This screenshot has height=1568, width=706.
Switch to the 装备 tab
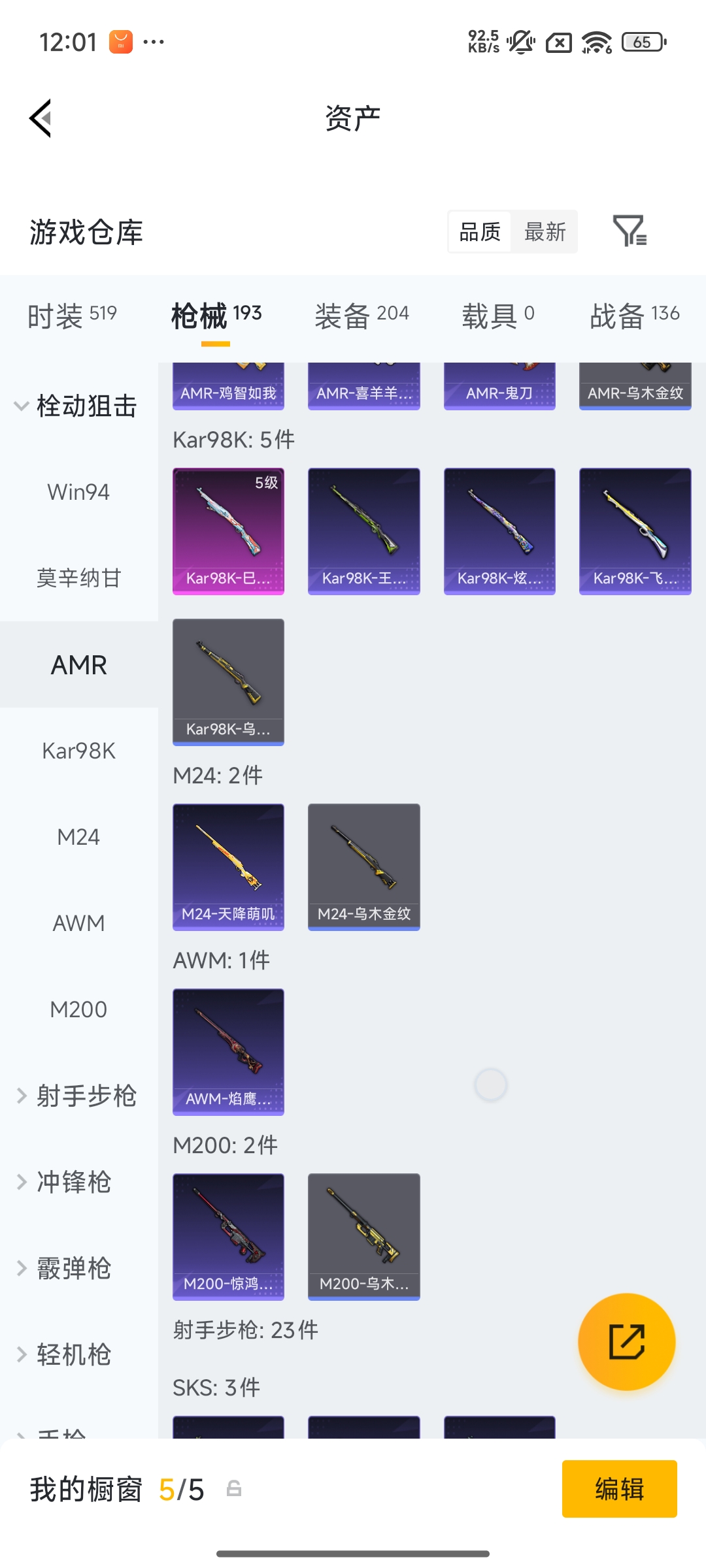click(361, 316)
